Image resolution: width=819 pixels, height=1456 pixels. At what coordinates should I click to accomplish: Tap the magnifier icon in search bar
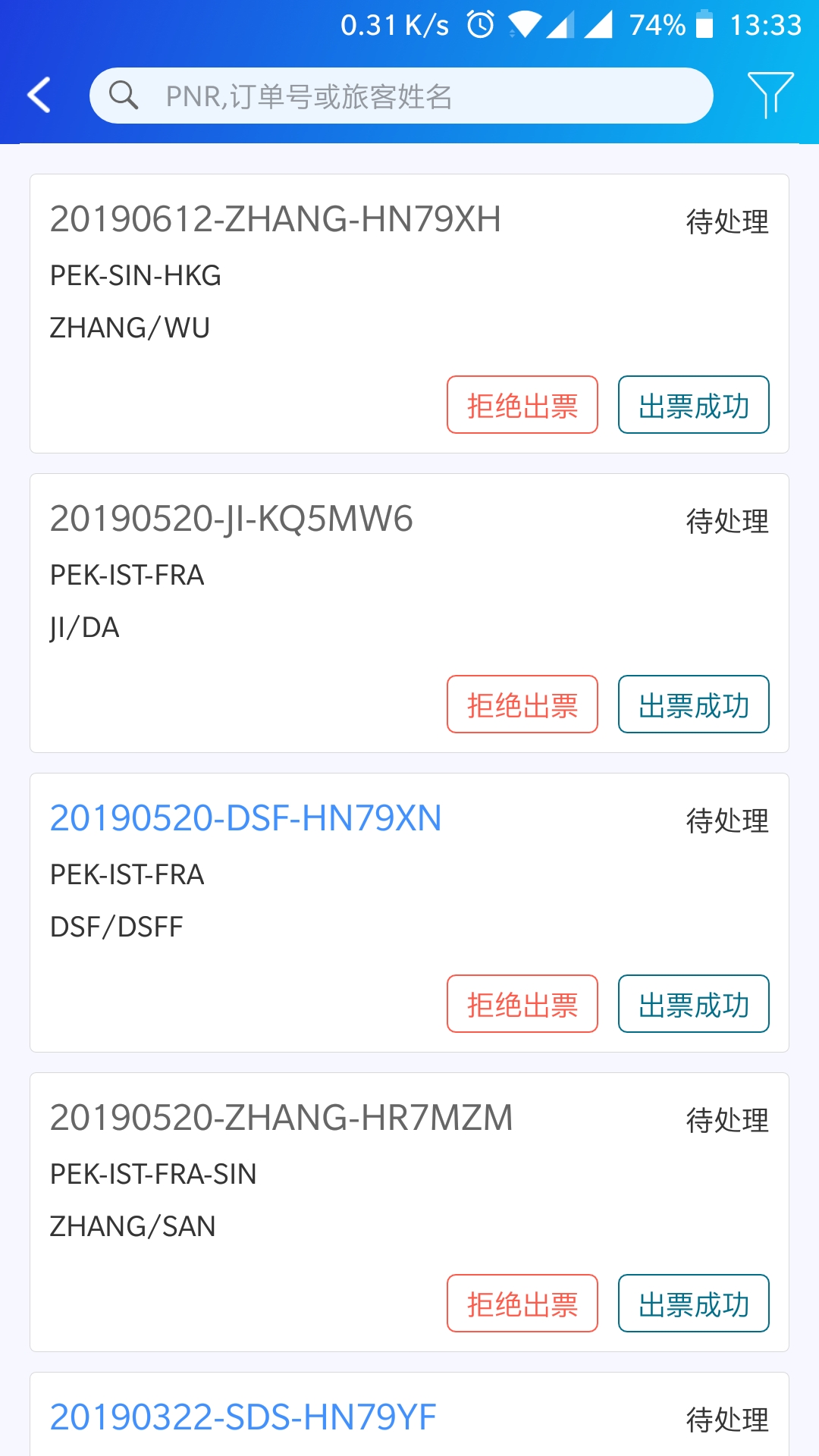click(x=124, y=96)
